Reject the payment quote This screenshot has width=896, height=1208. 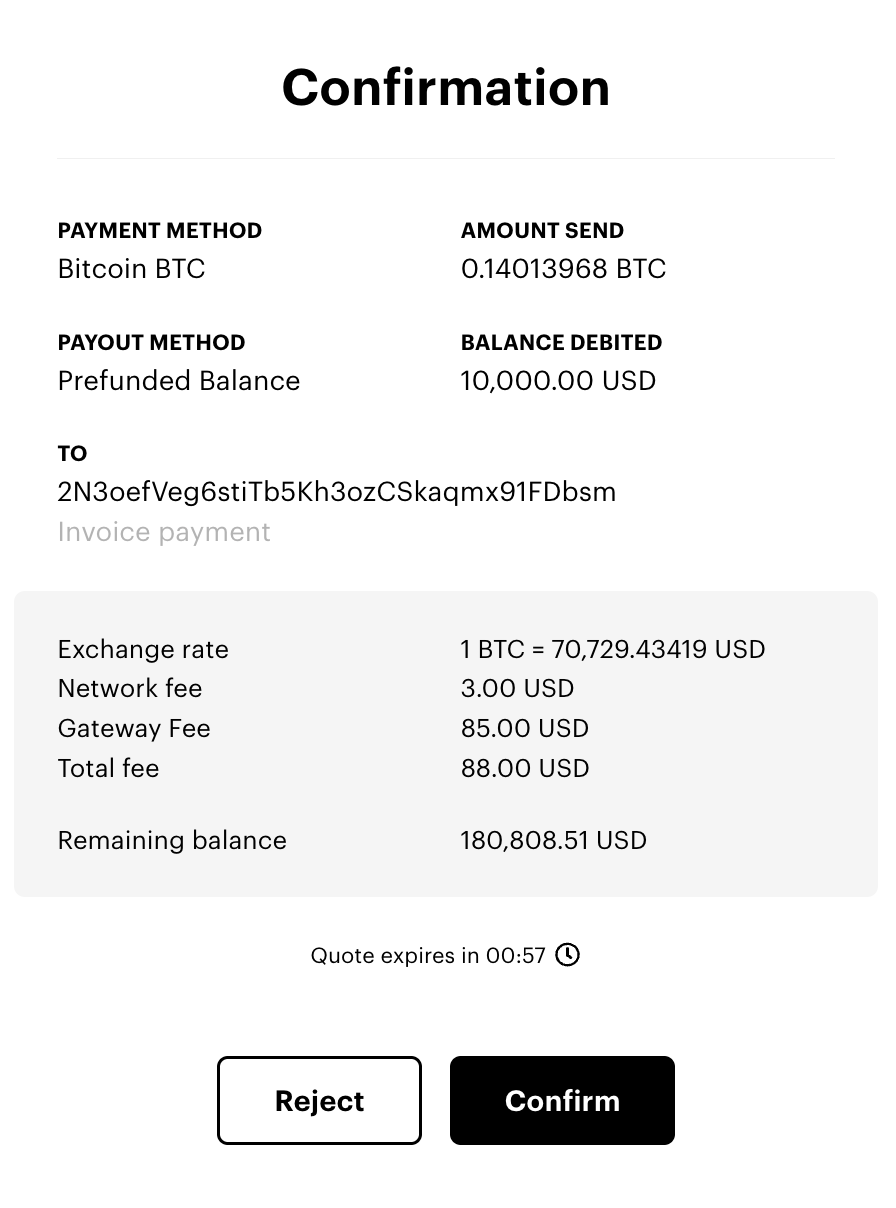[x=319, y=1100]
